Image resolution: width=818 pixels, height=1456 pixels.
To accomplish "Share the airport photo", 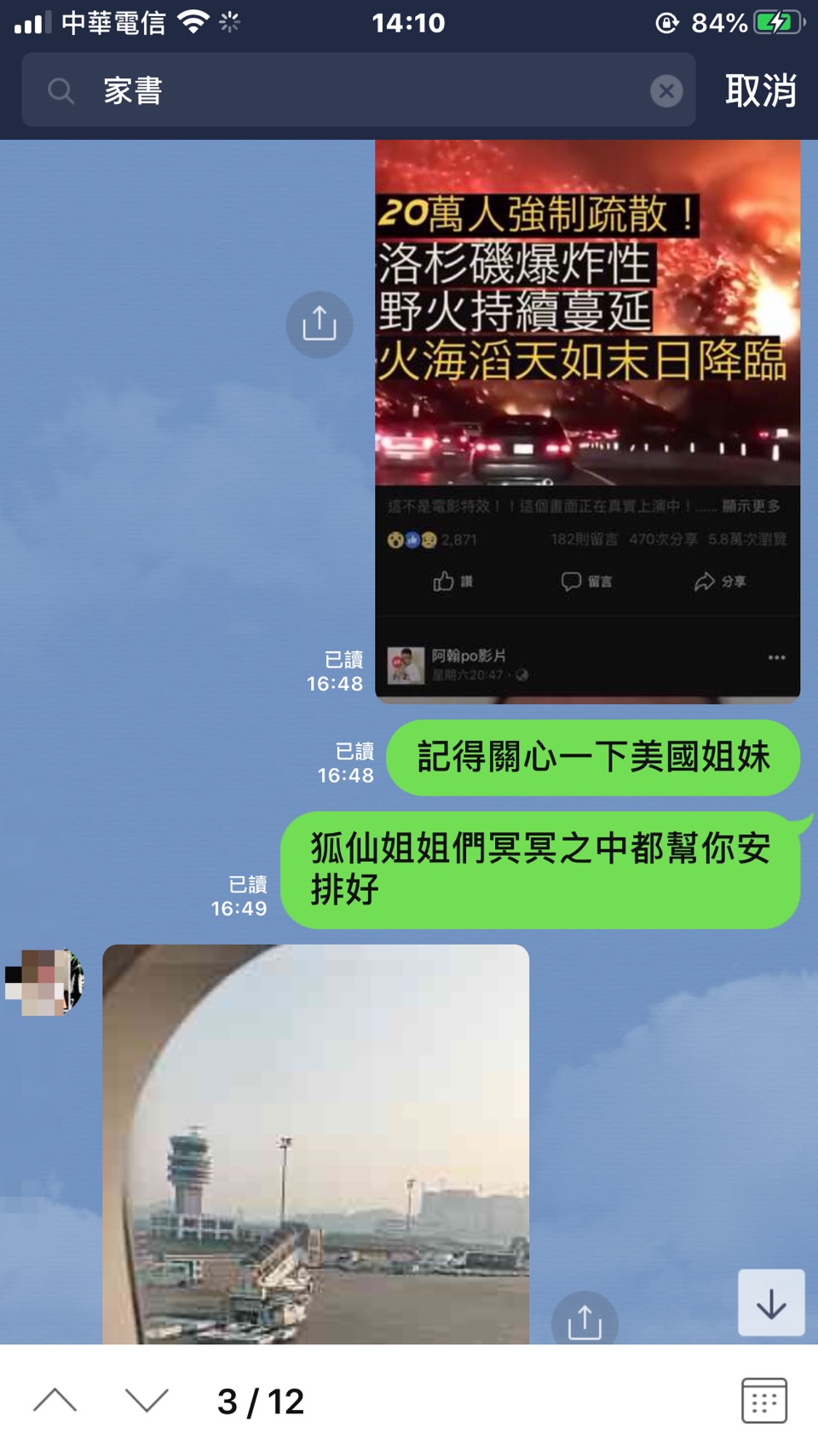I will [x=585, y=1320].
